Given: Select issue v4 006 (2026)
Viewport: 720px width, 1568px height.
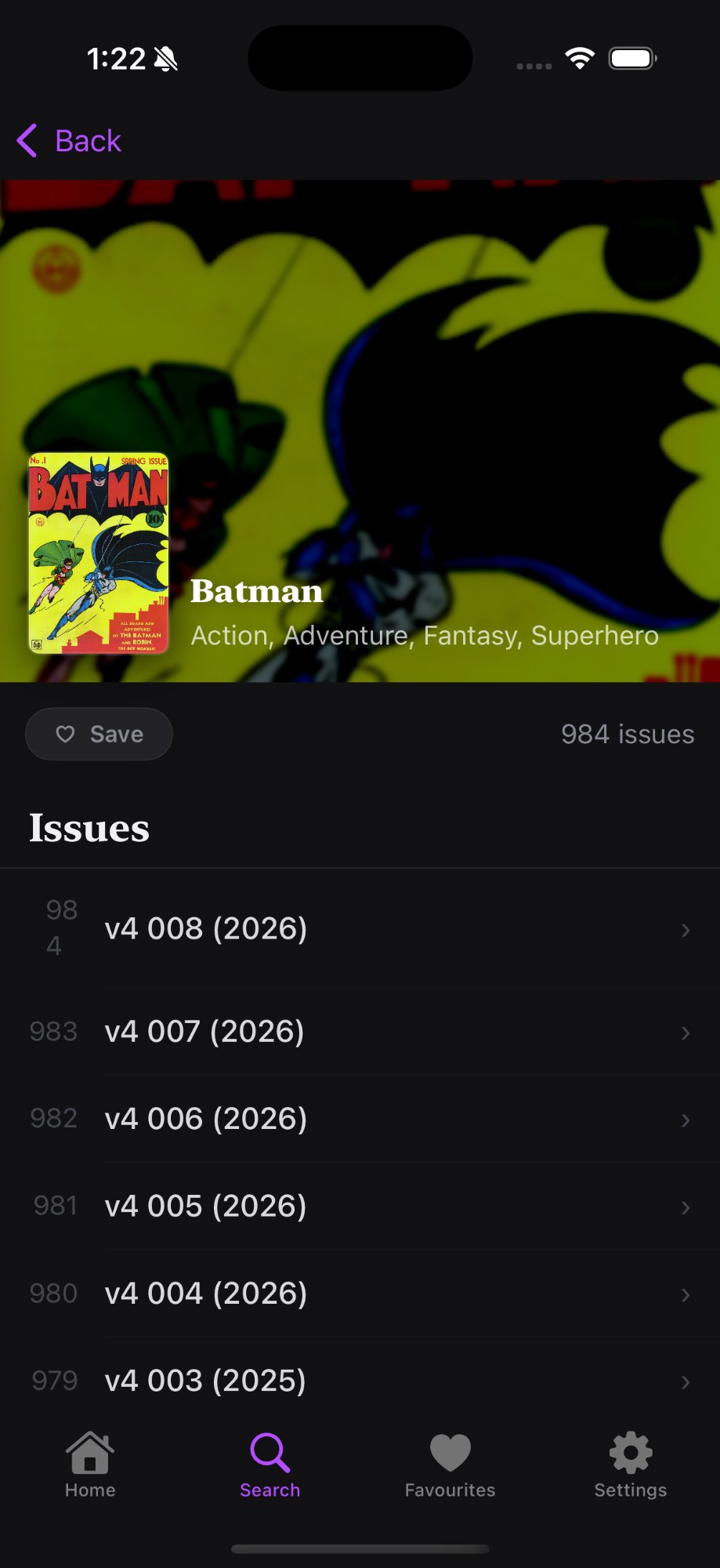Looking at the screenshot, I should click(360, 1119).
